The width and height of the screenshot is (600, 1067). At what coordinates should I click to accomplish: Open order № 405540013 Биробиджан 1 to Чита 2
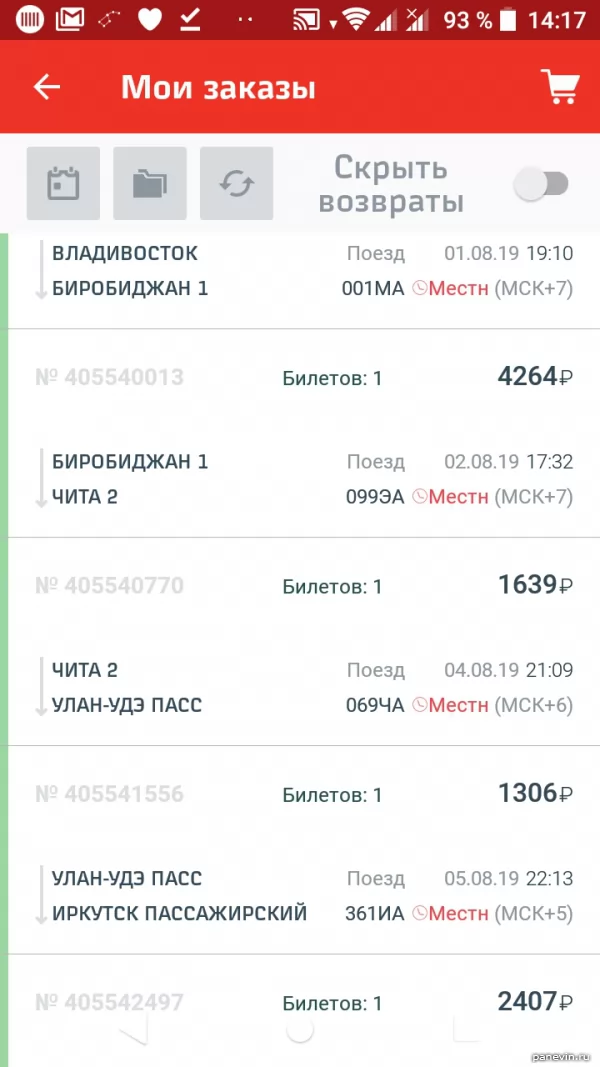coord(303,433)
